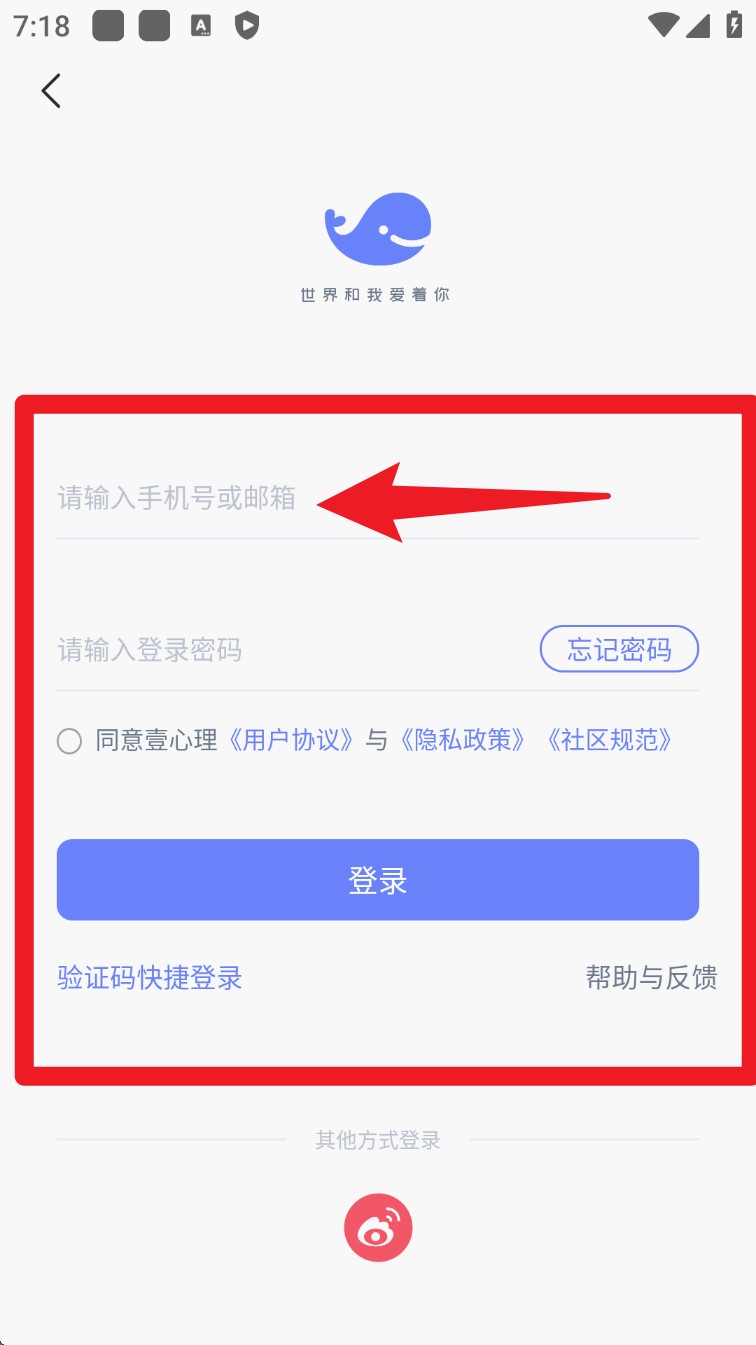
Task: Switch to 验证码快捷登录
Action: [x=150, y=977]
